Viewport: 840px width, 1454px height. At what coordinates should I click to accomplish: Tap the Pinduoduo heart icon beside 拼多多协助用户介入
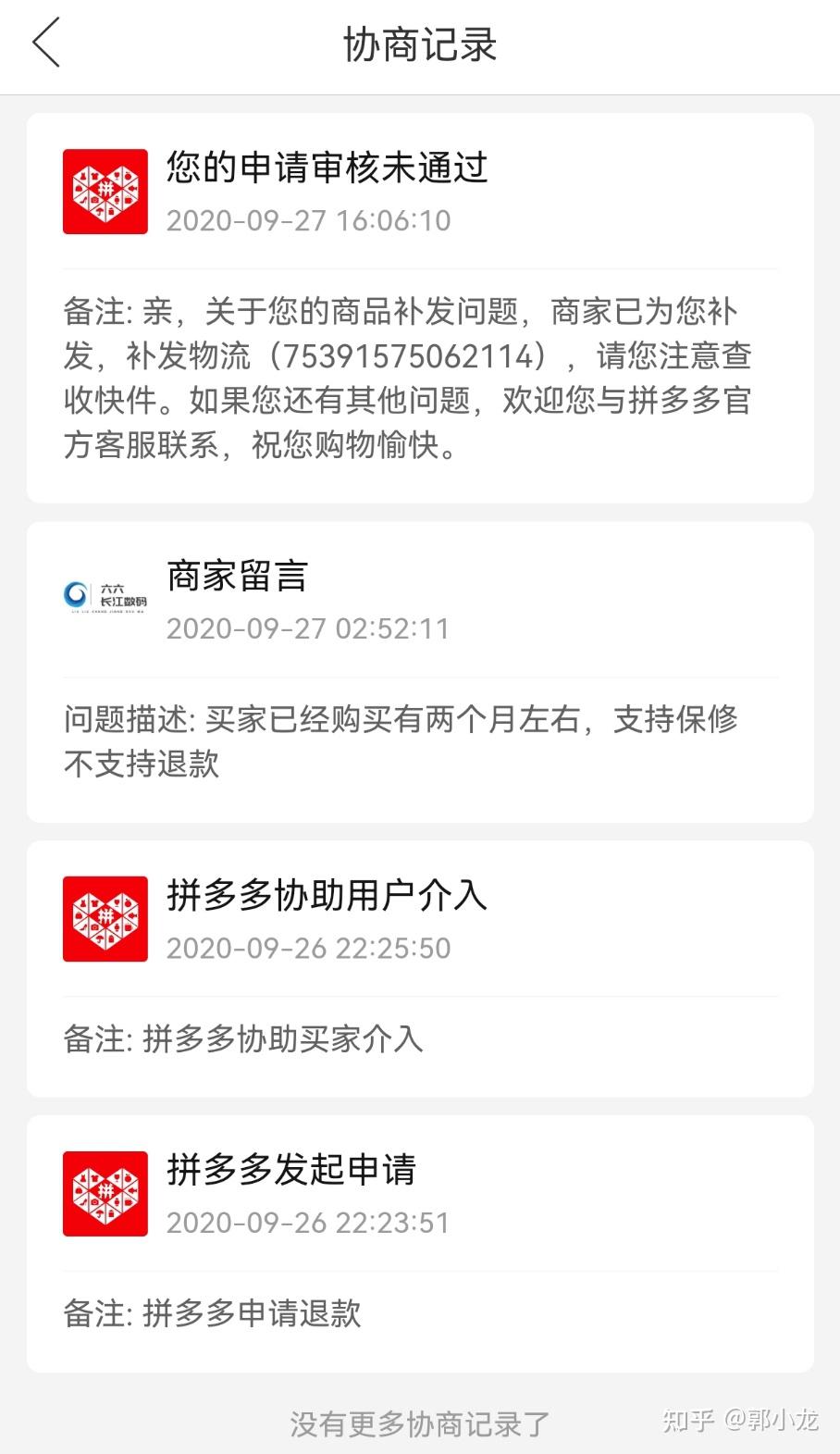[105, 919]
